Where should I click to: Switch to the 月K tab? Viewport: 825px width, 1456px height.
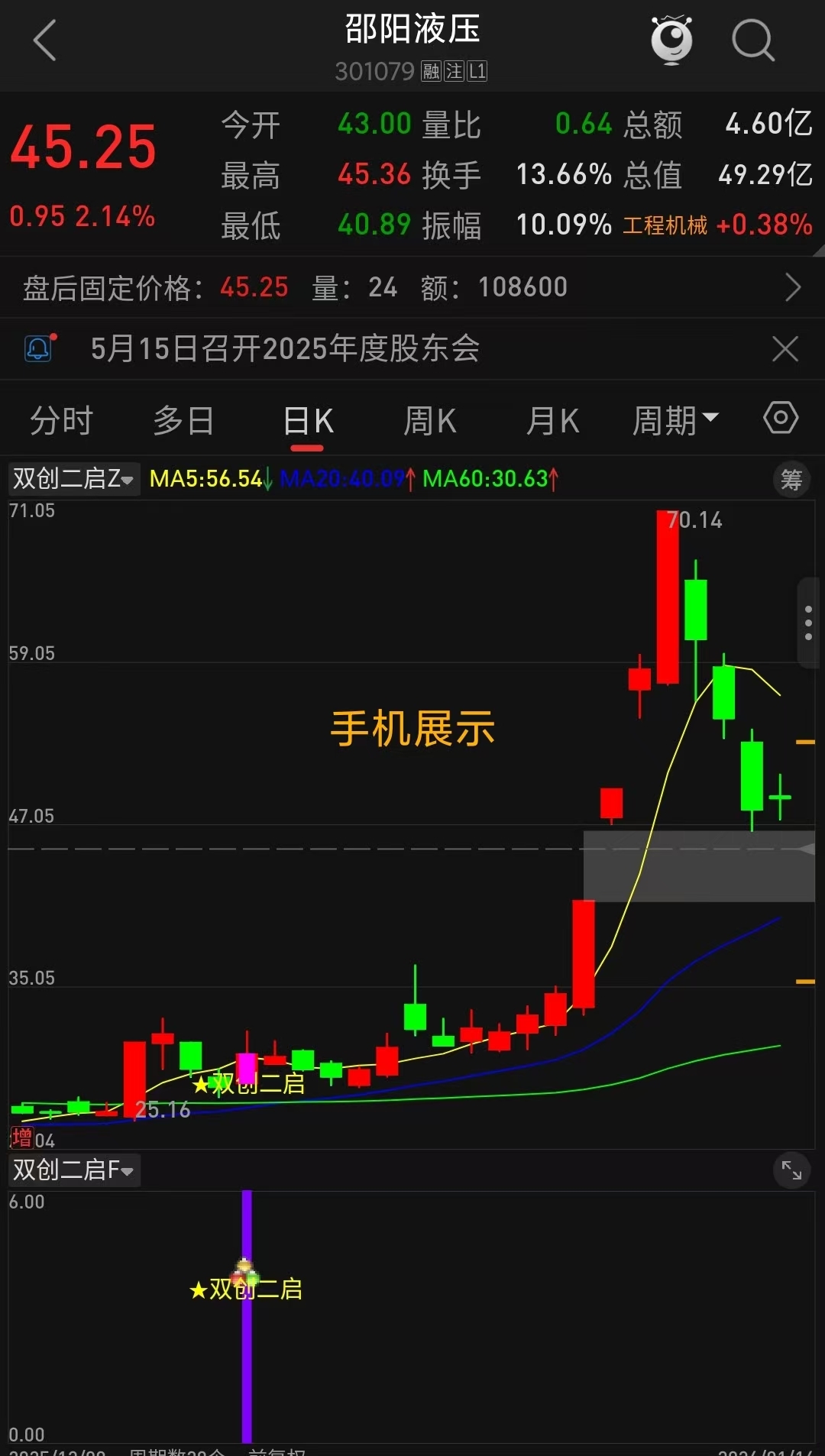(x=552, y=421)
